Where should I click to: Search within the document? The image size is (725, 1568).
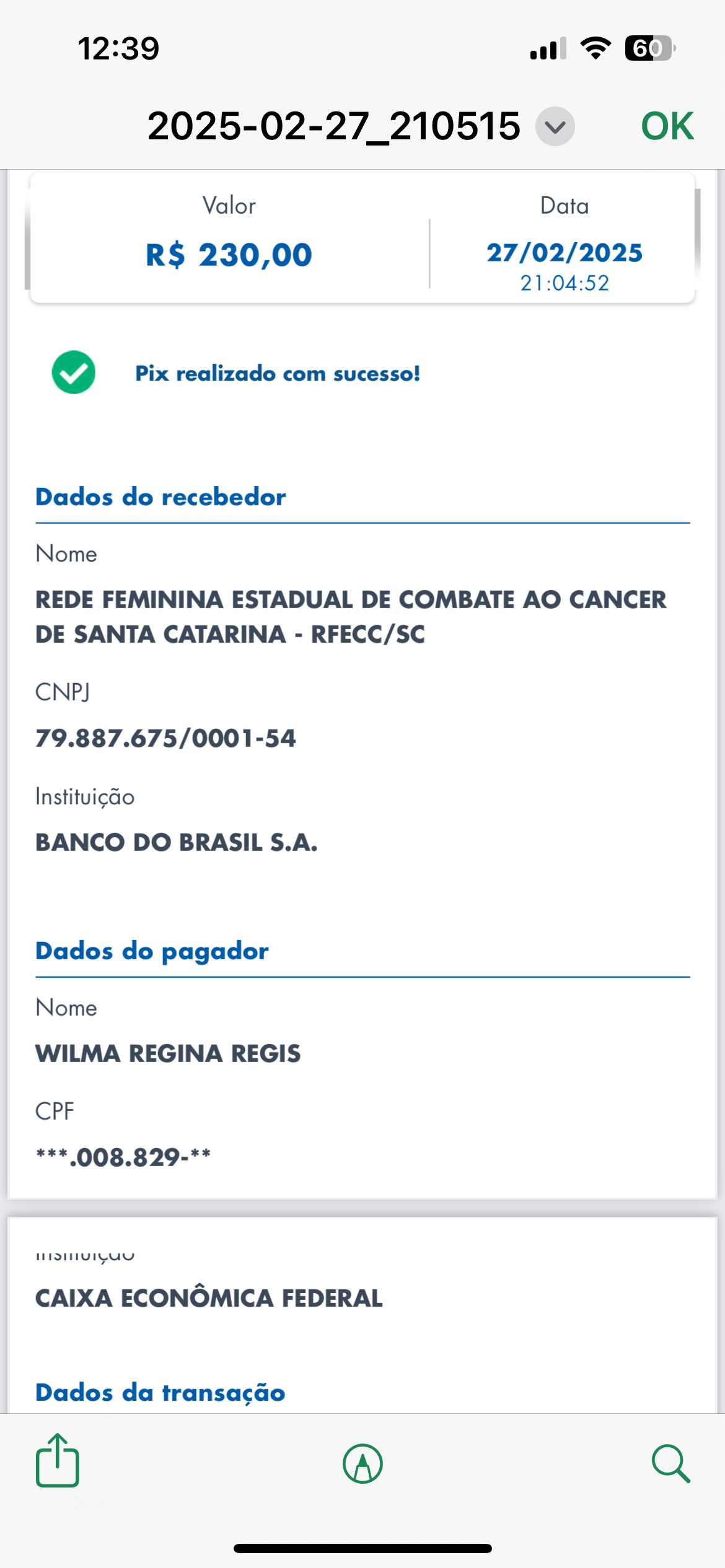(x=670, y=1464)
